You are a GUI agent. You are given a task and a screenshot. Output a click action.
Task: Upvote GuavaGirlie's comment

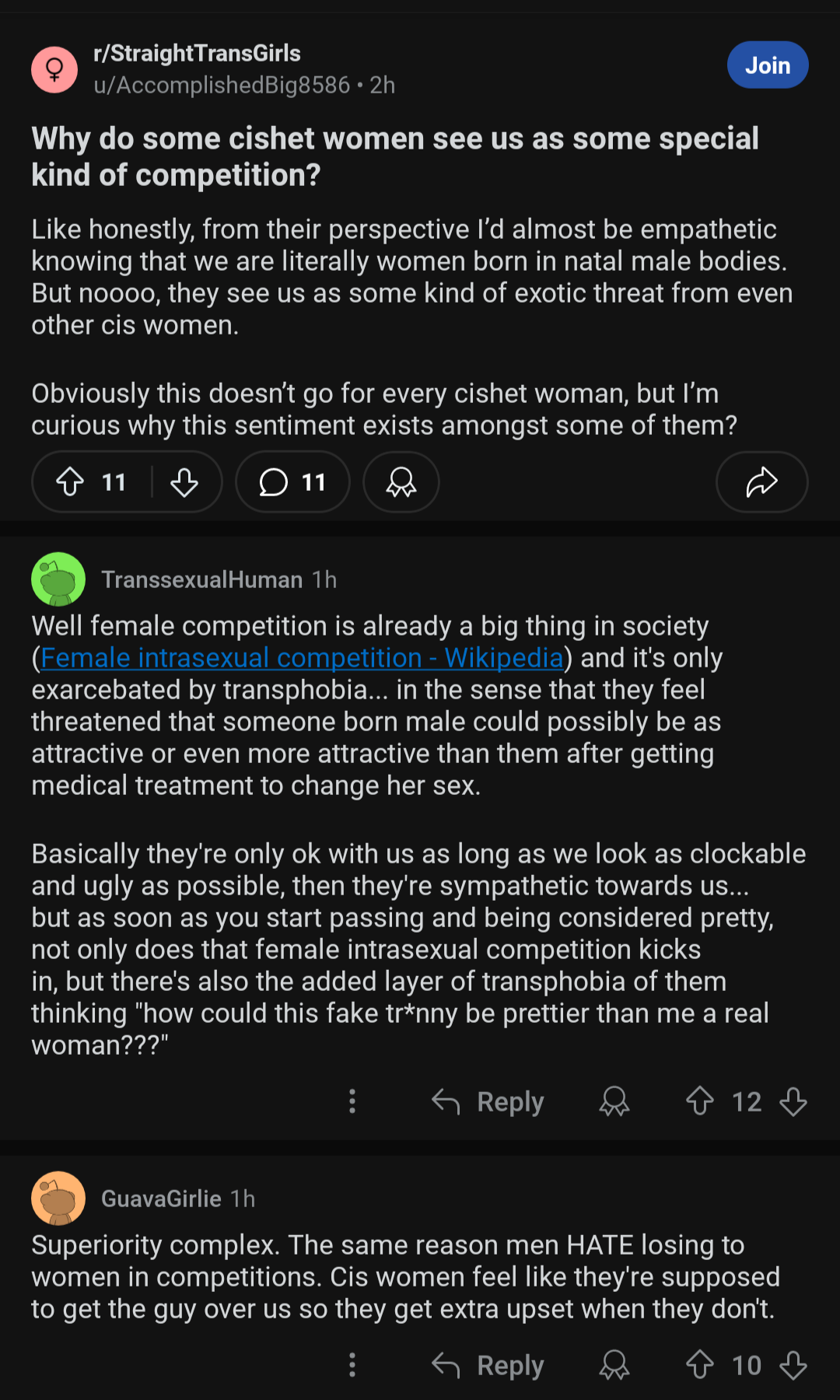700,1364
